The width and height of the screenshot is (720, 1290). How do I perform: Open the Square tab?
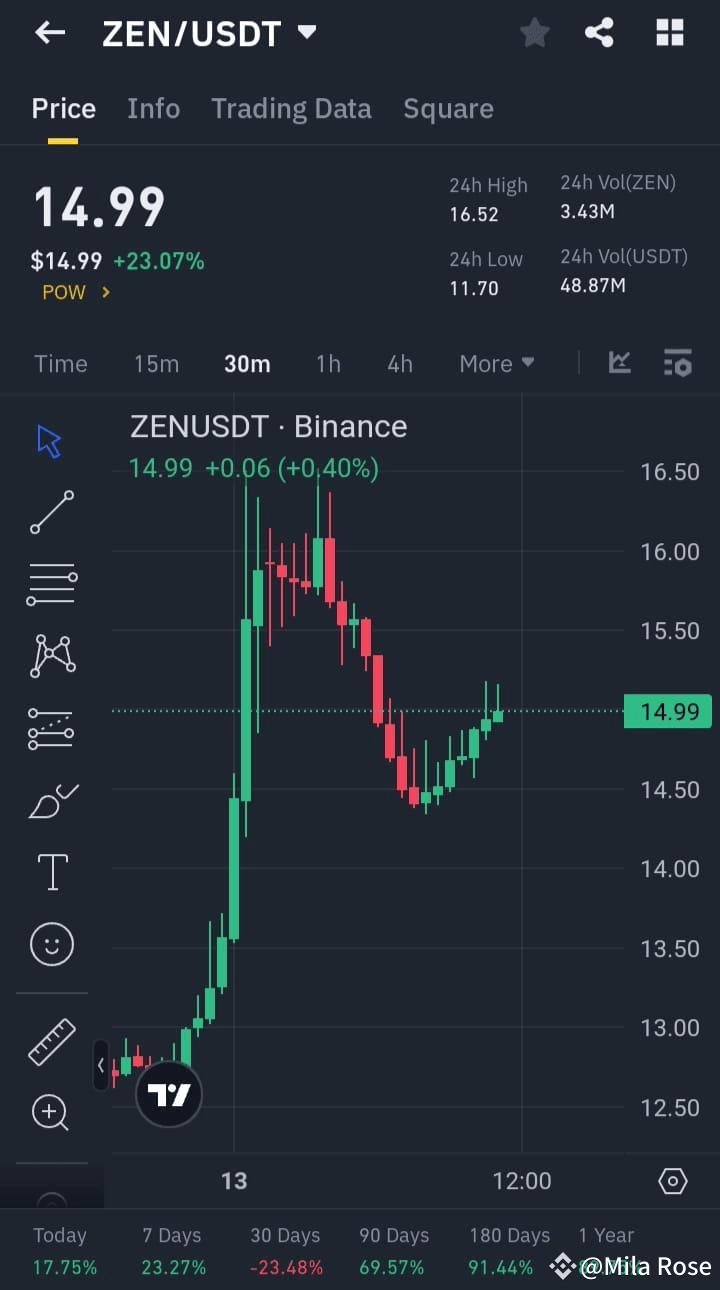tap(448, 108)
